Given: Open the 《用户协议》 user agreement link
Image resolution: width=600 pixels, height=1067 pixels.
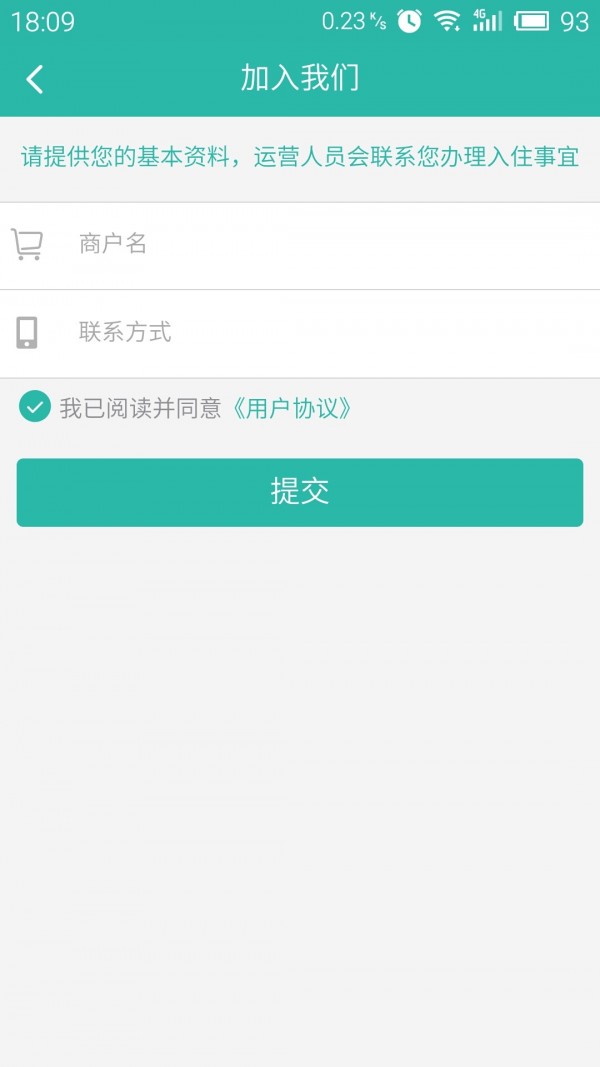Looking at the screenshot, I should pyautogui.click(x=292, y=408).
